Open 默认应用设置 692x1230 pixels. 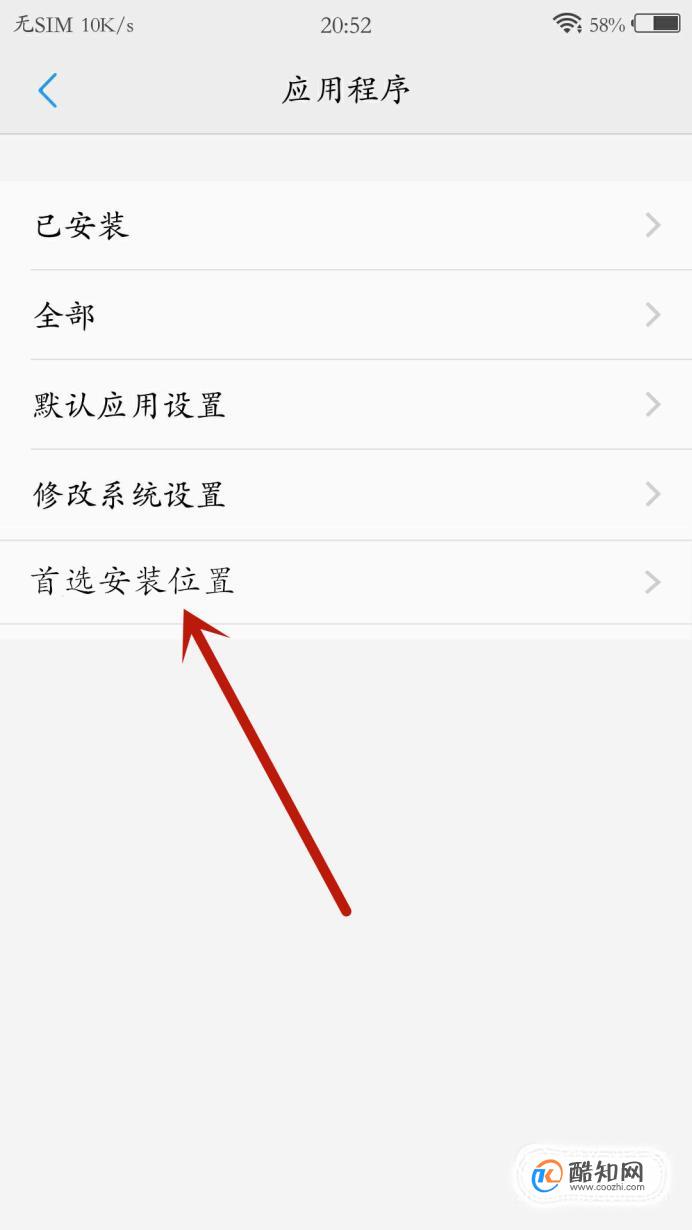(x=346, y=405)
